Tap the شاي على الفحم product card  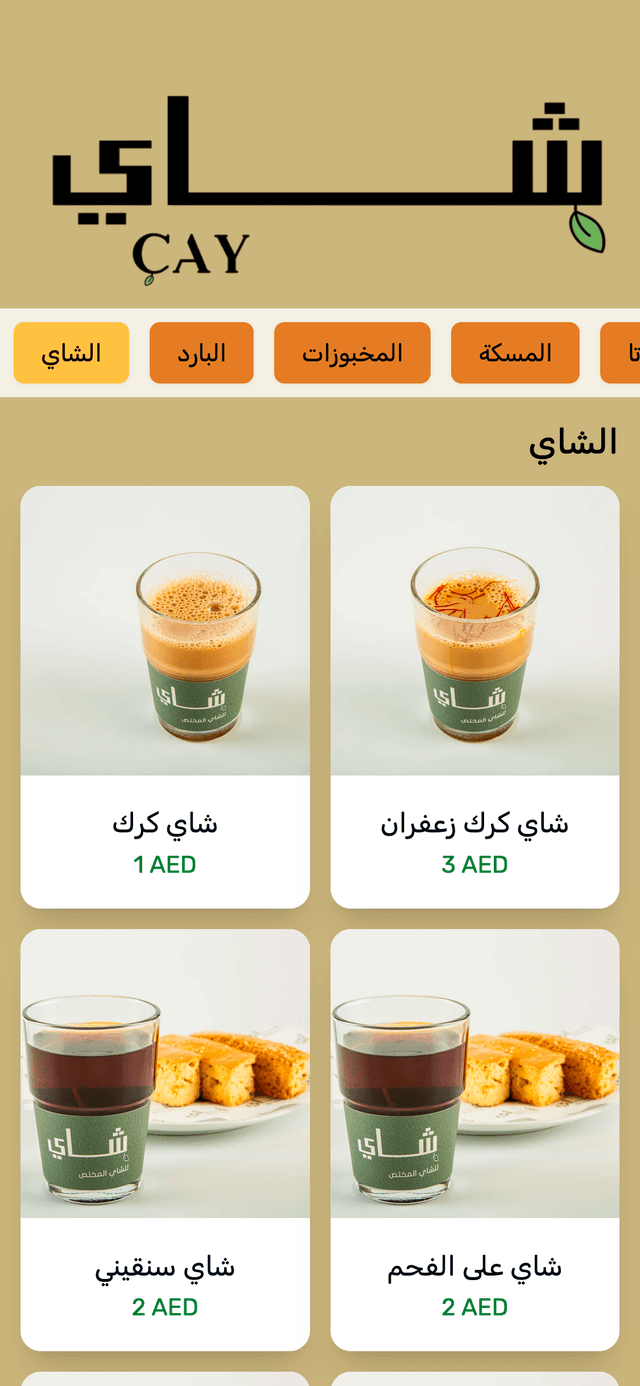tap(475, 1140)
